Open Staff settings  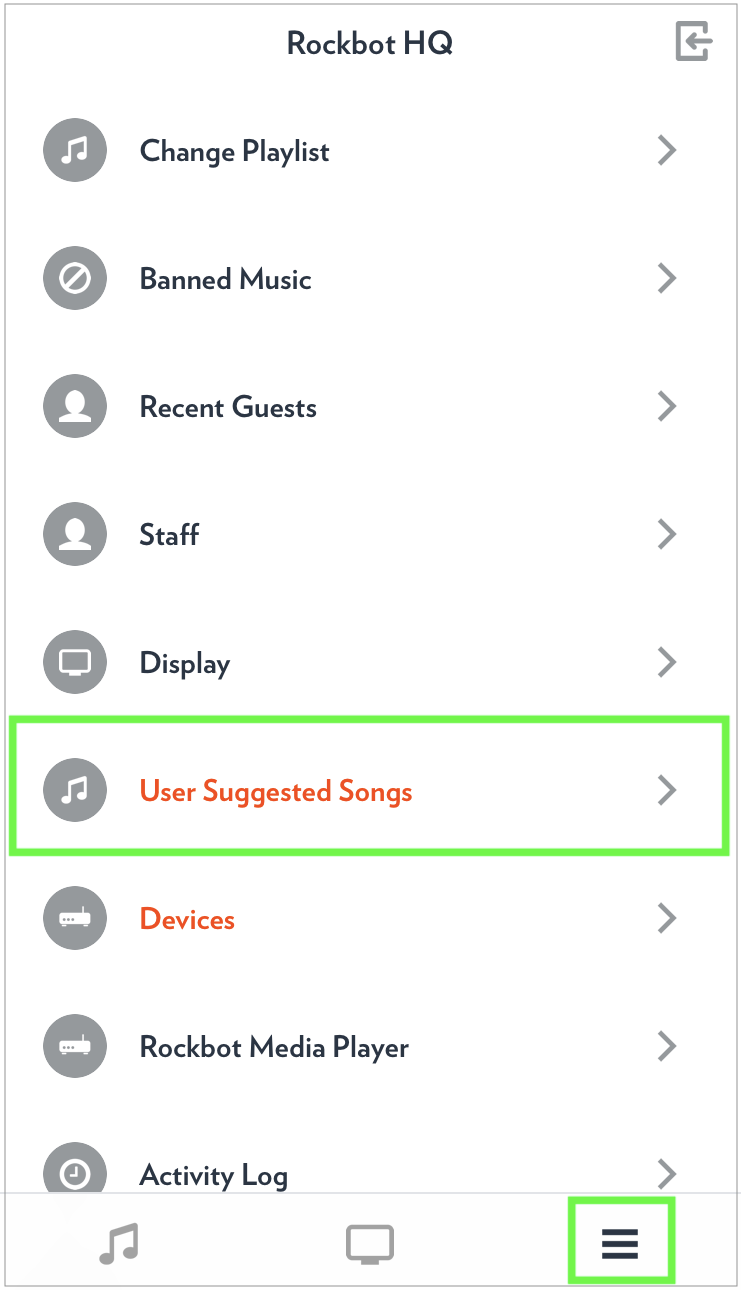pos(370,535)
